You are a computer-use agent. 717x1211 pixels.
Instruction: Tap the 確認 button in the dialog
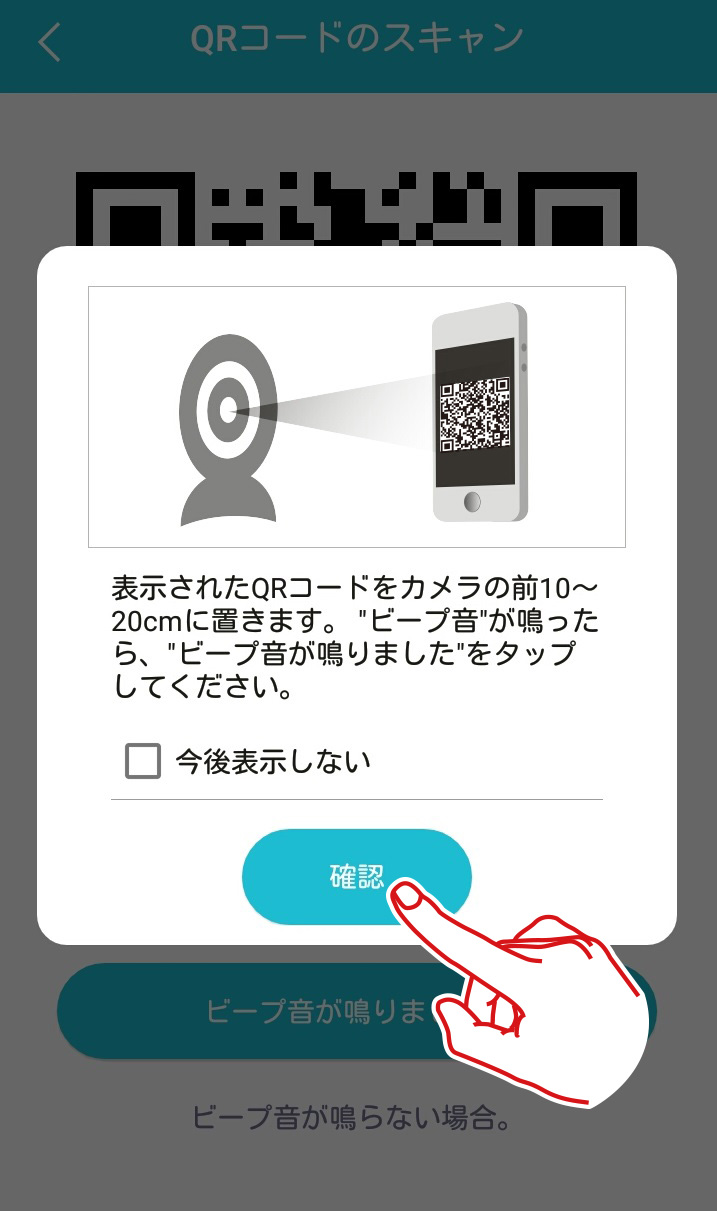click(x=356, y=877)
